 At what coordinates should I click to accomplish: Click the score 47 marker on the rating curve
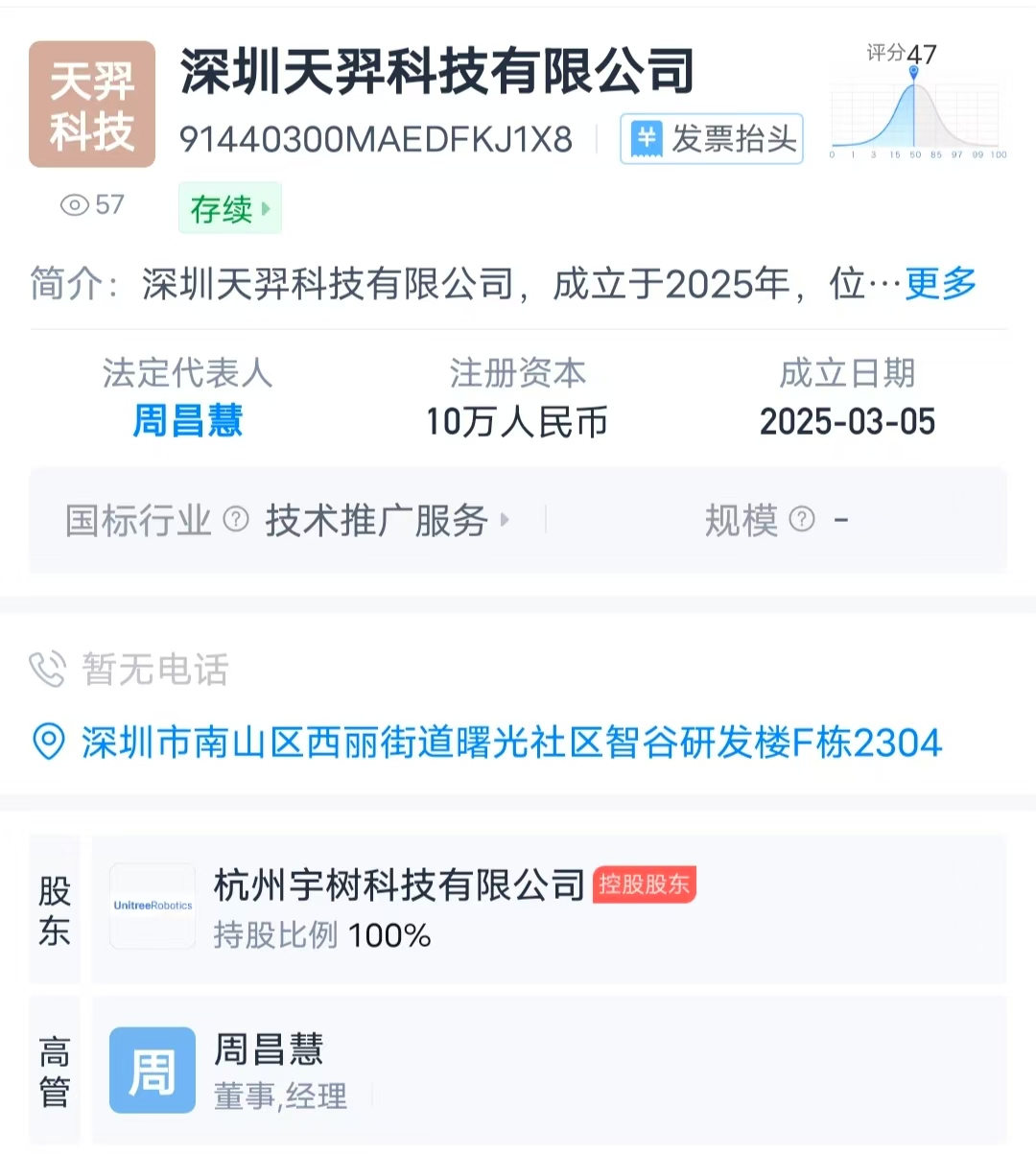coord(914,70)
